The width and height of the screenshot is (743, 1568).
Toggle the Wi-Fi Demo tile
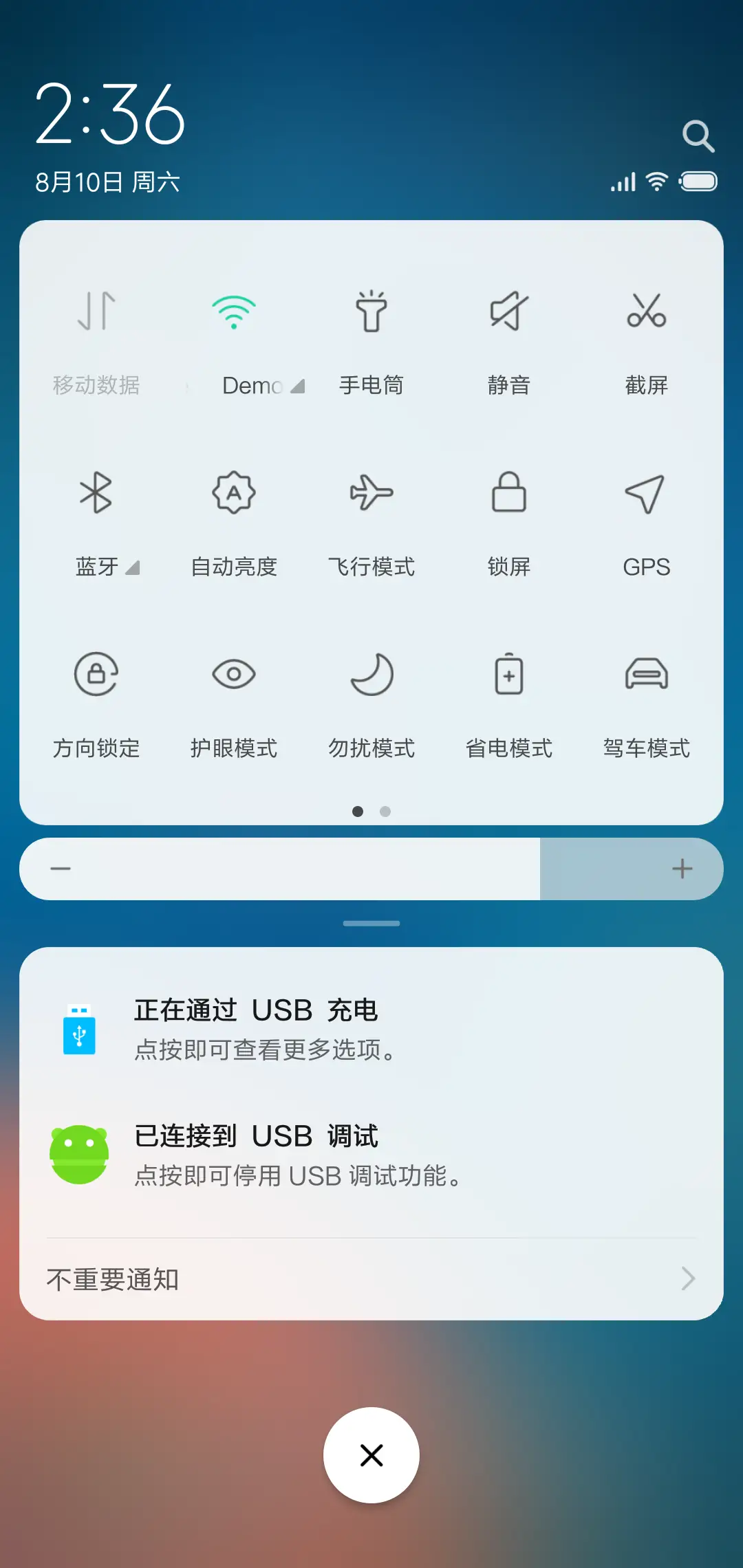(234, 313)
